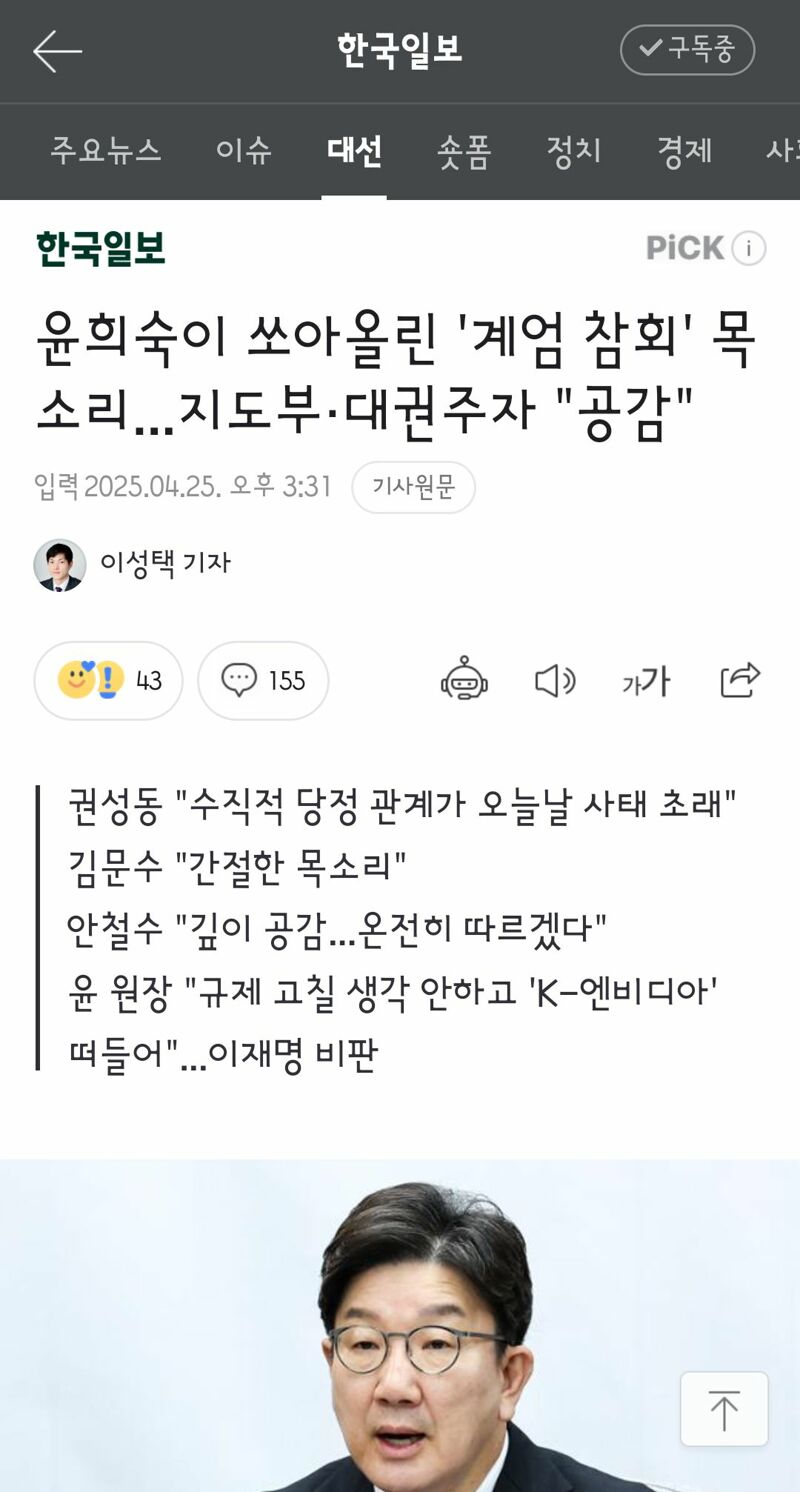View reporter 이성택 기자's profile

[x=133, y=564]
